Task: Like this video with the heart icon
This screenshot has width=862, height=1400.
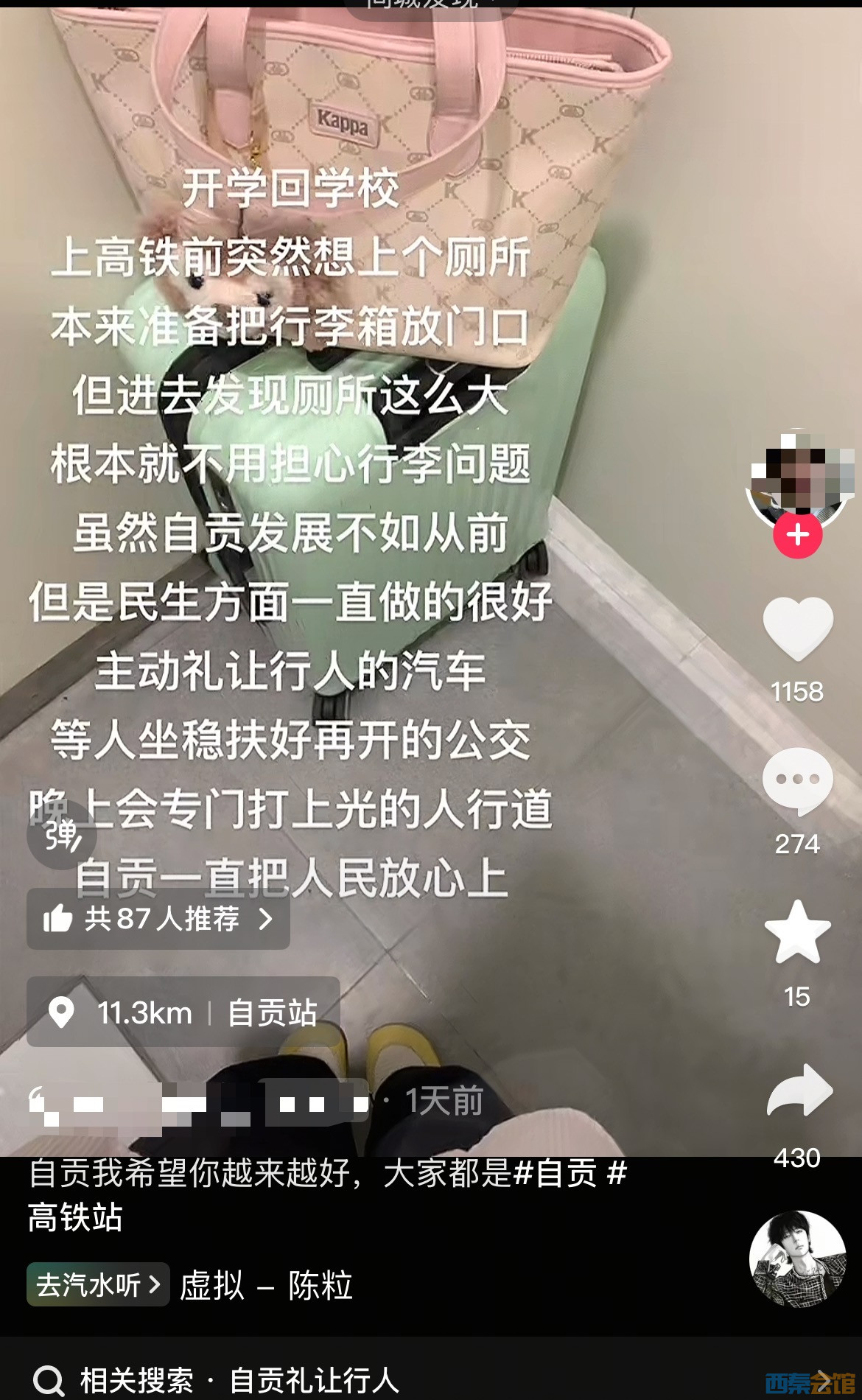Action: pyautogui.click(x=797, y=628)
